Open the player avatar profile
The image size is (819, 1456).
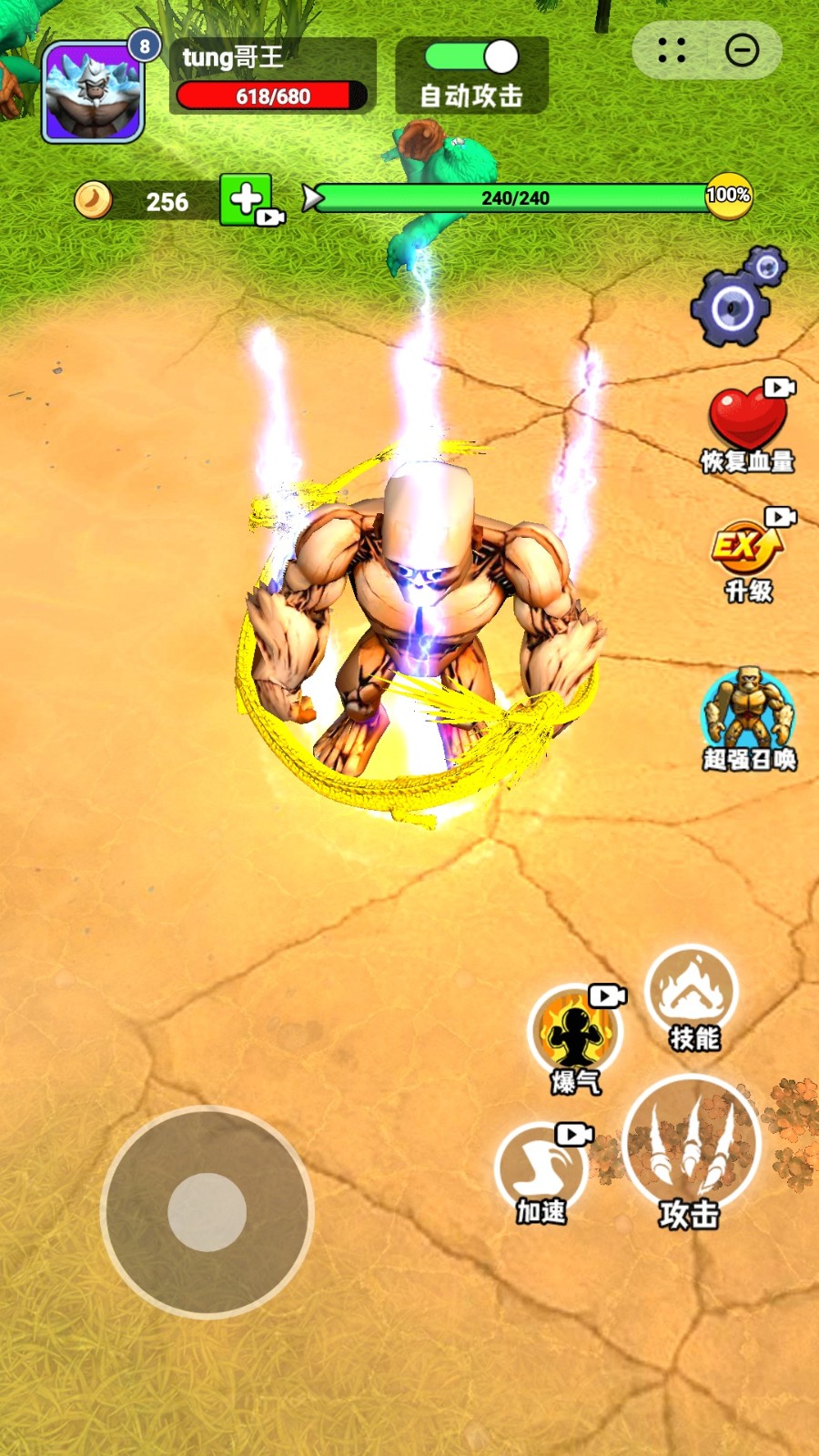(93, 94)
